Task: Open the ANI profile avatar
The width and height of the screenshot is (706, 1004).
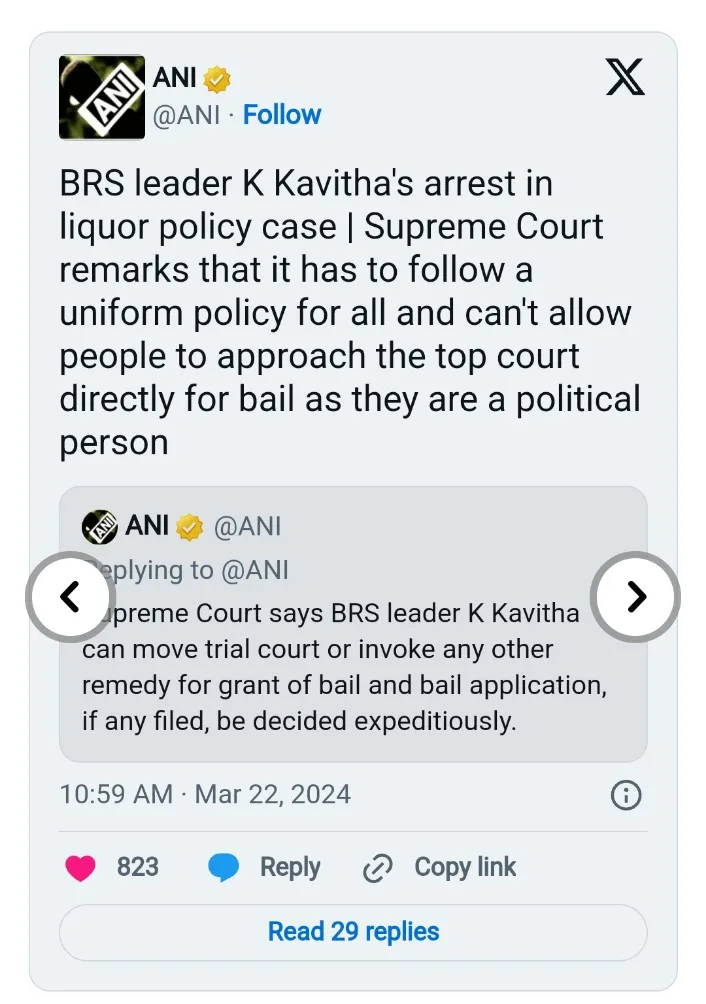Action: point(102,96)
